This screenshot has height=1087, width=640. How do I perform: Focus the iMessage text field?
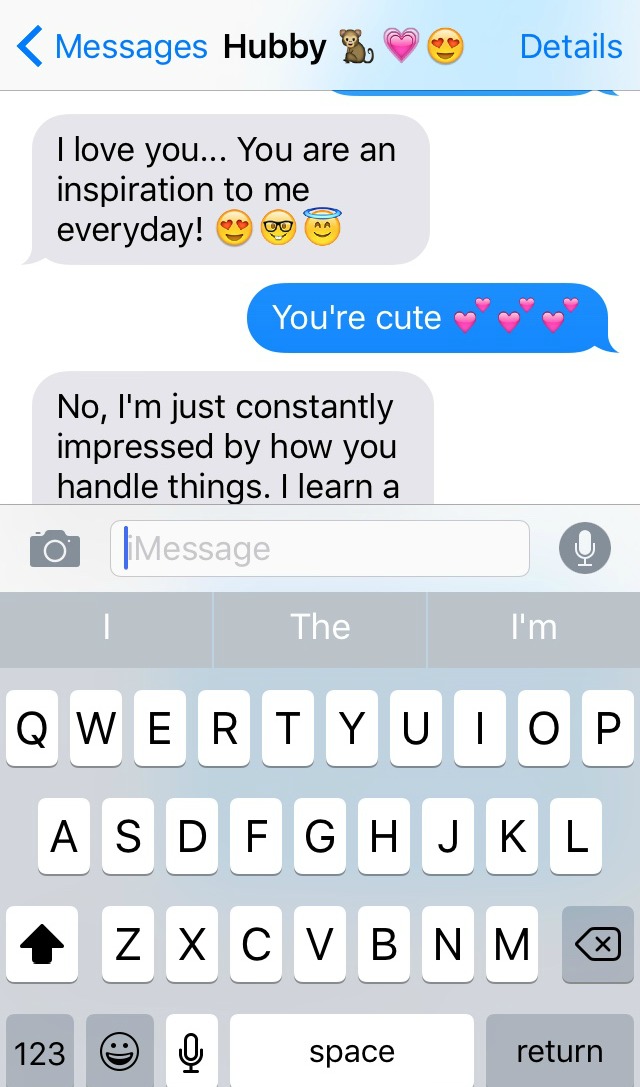coord(320,548)
